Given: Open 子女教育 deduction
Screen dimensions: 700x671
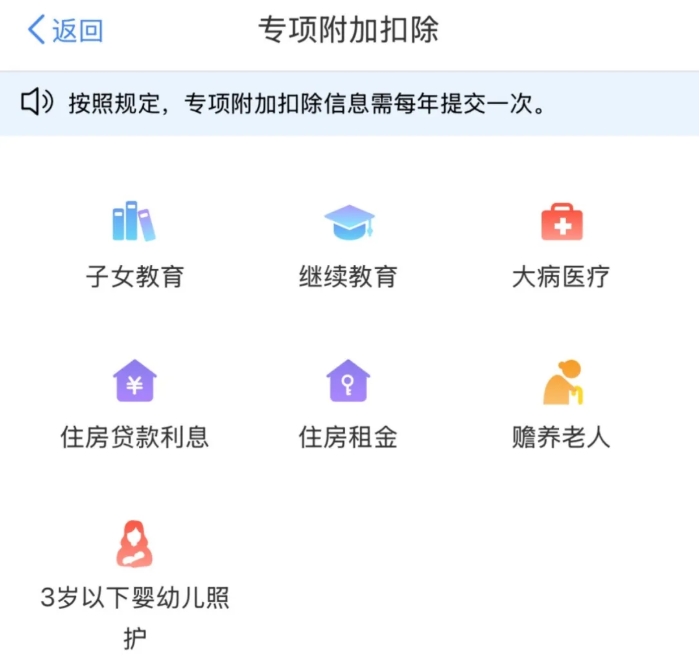Looking at the screenshot, I should pos(134,244).
